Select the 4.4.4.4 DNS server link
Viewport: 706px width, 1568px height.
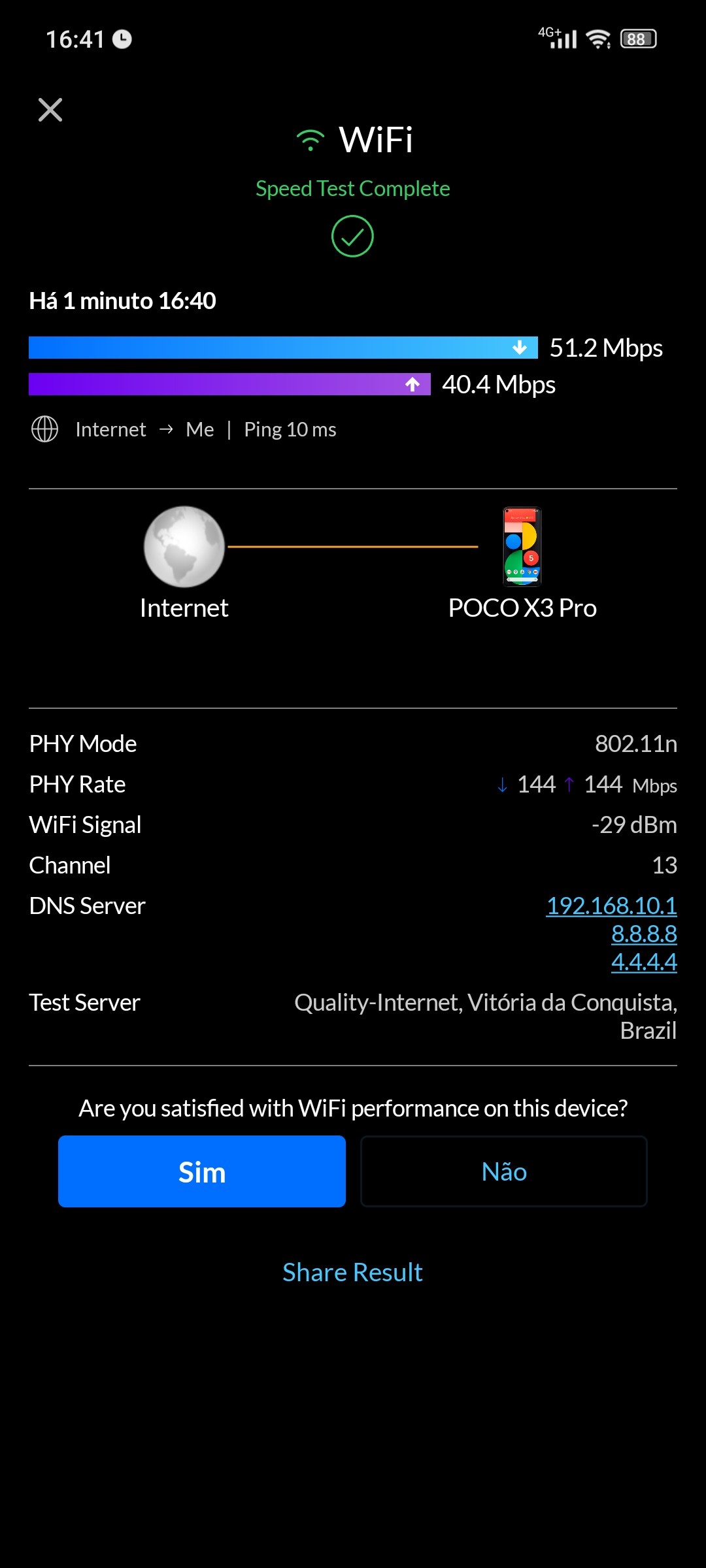[x=644, y=962]
